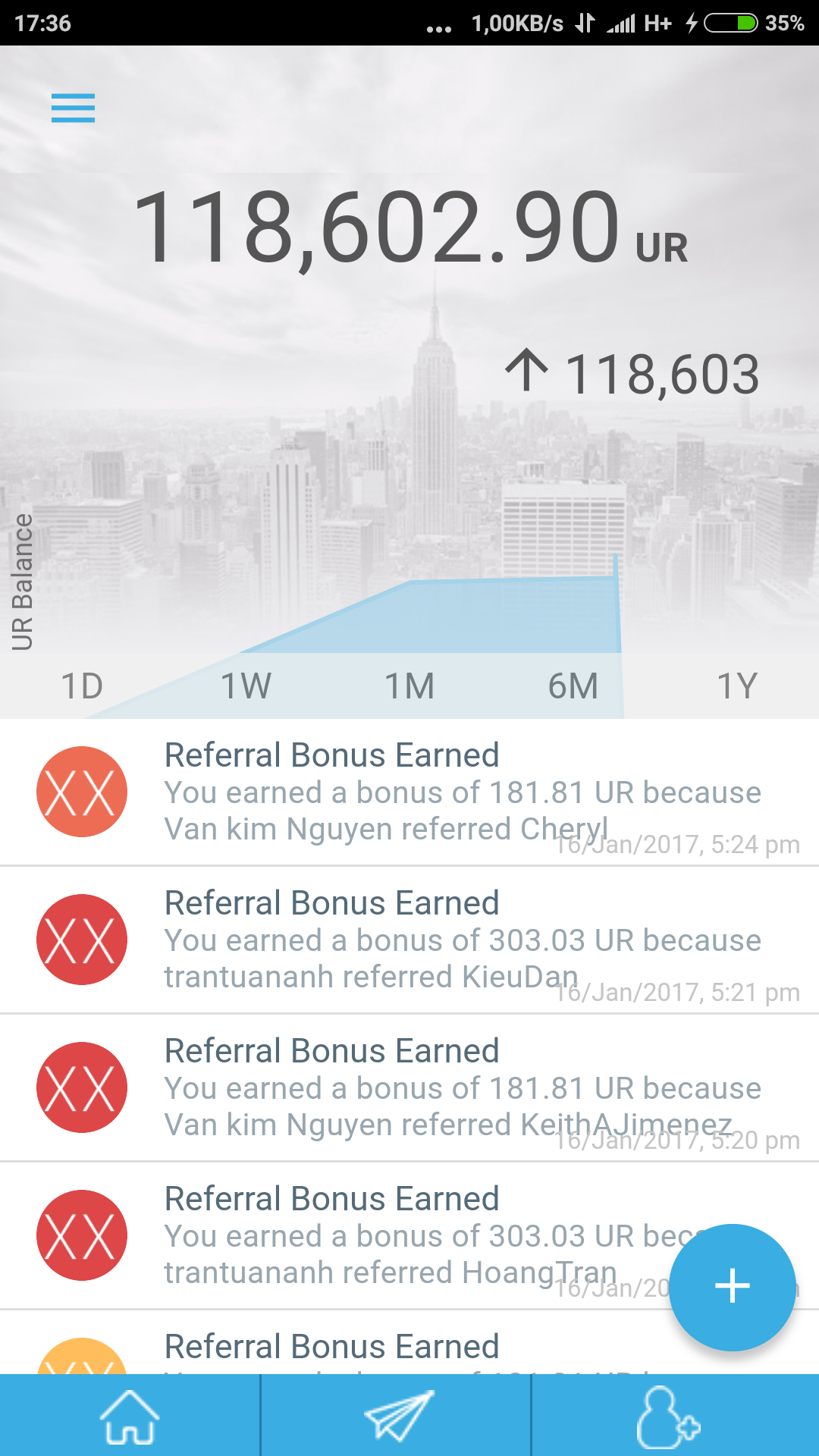Open the hamburger drawer menu
The width and height of the screenshot is (819, 1456).
(x=73, y=108)
